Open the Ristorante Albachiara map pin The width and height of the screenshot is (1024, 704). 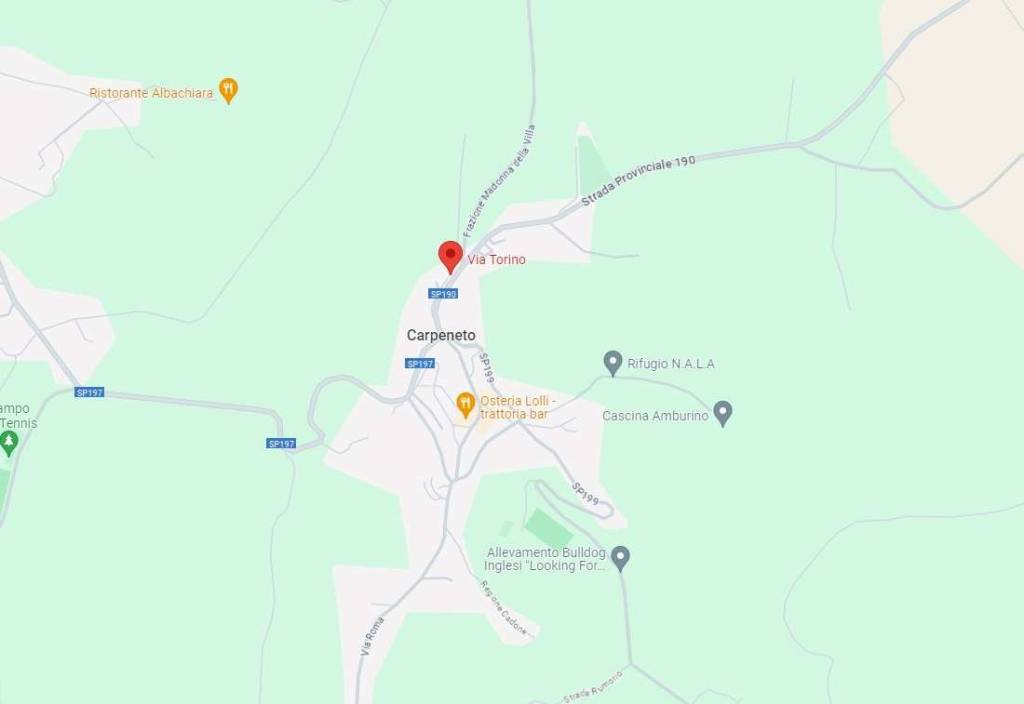coord(228,91)
